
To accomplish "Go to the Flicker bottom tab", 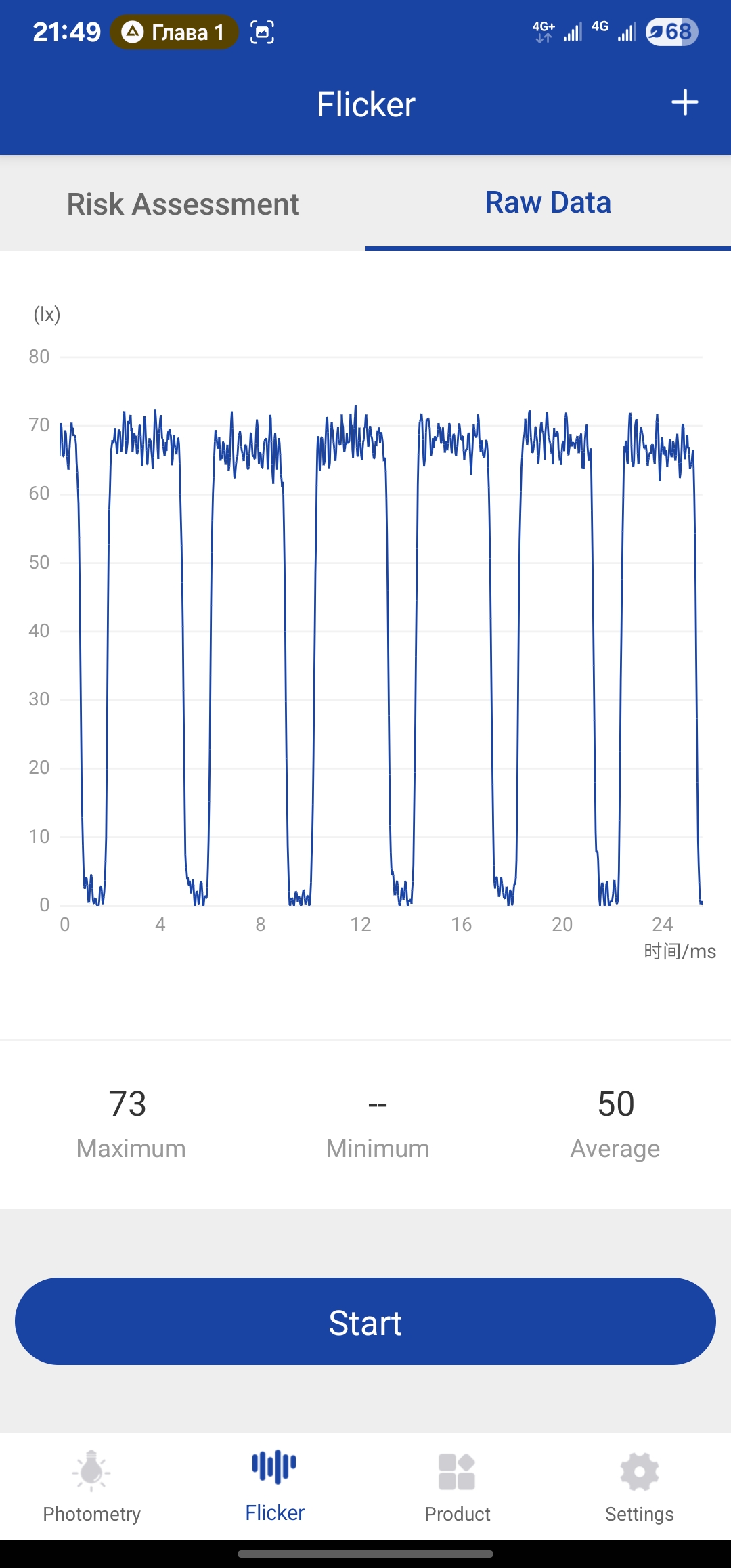I will tap(275, 1486).
